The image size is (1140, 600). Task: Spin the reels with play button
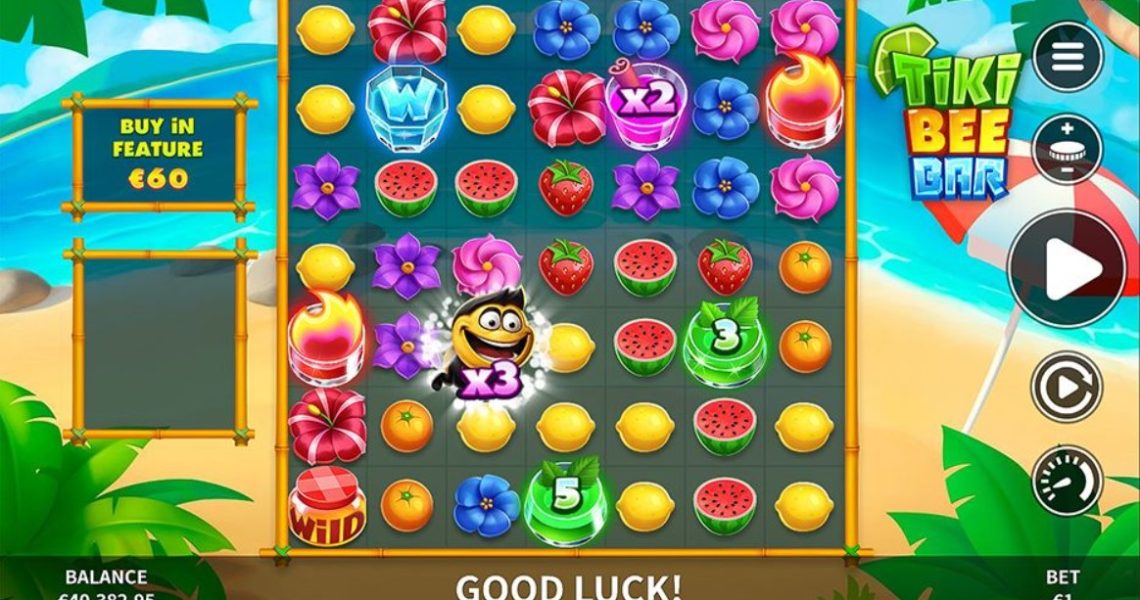coord(1067,268)
